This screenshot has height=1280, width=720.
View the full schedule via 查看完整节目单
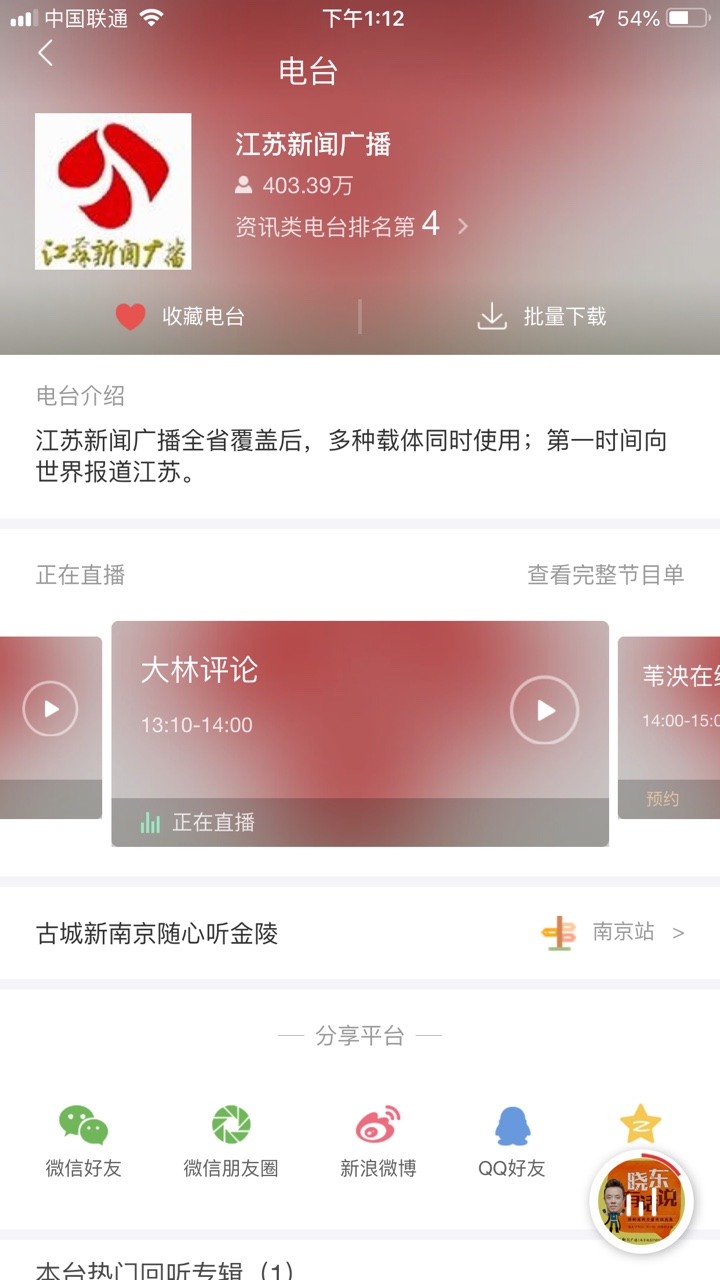(605, 575)
